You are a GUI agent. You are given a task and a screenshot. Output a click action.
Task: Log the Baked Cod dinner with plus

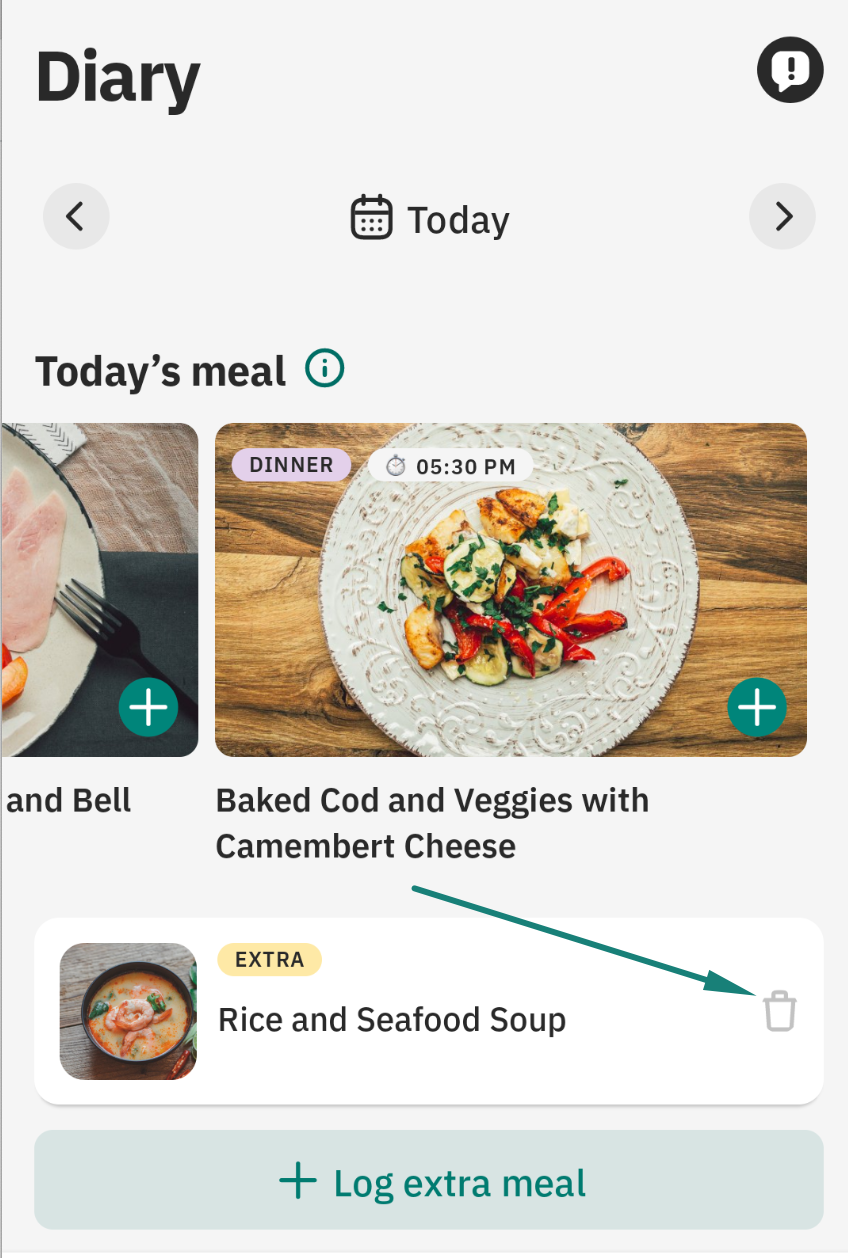[x=756, y=708]
